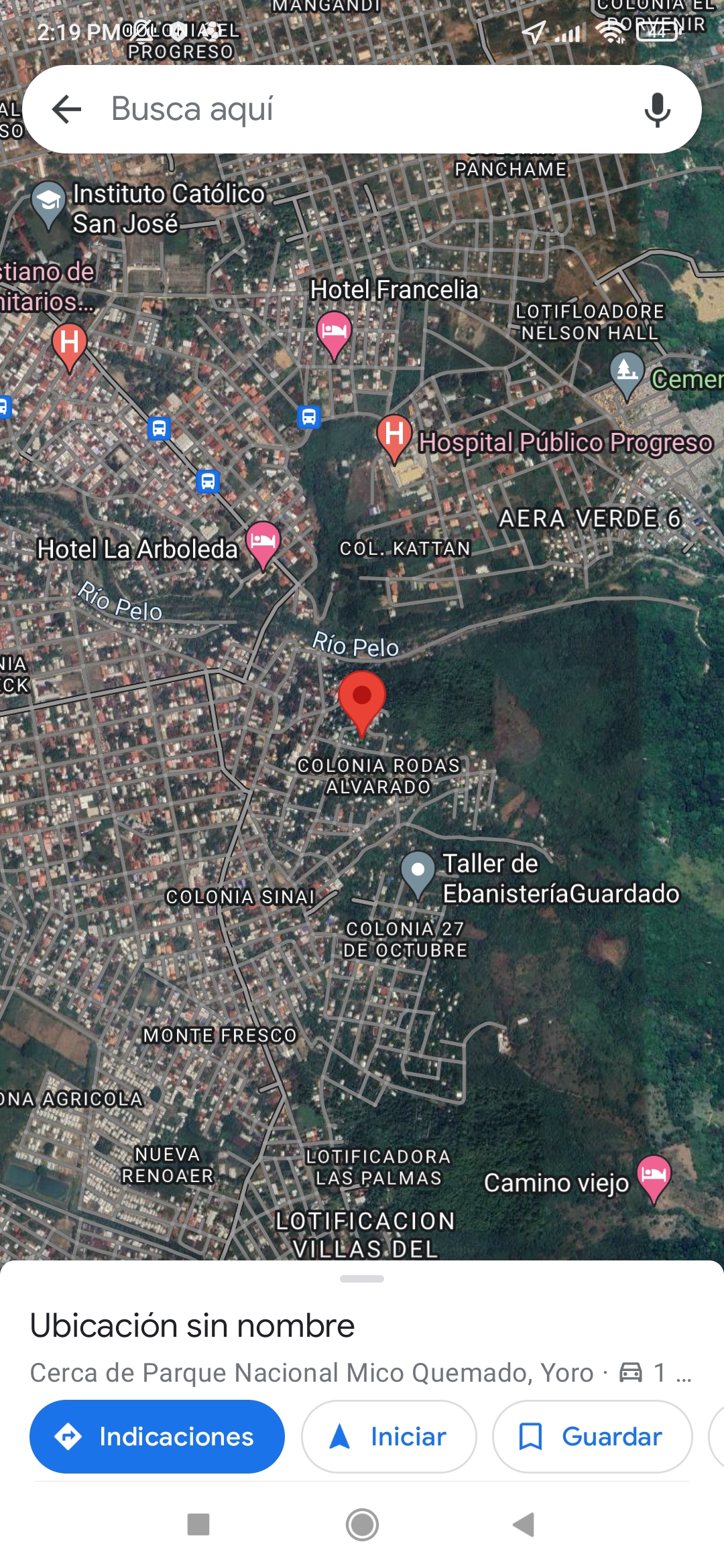Tap the dropped red location pin
This screenshot has height=1568, width=724.
tap(362, 700)
